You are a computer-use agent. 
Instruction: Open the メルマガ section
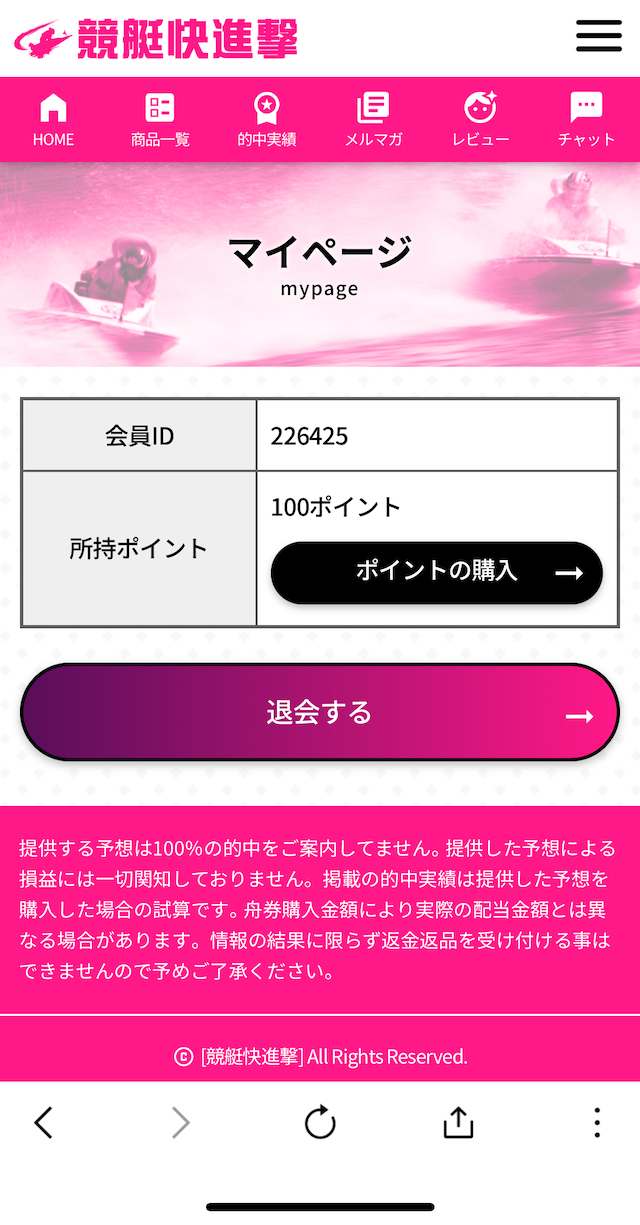[373, 120]
